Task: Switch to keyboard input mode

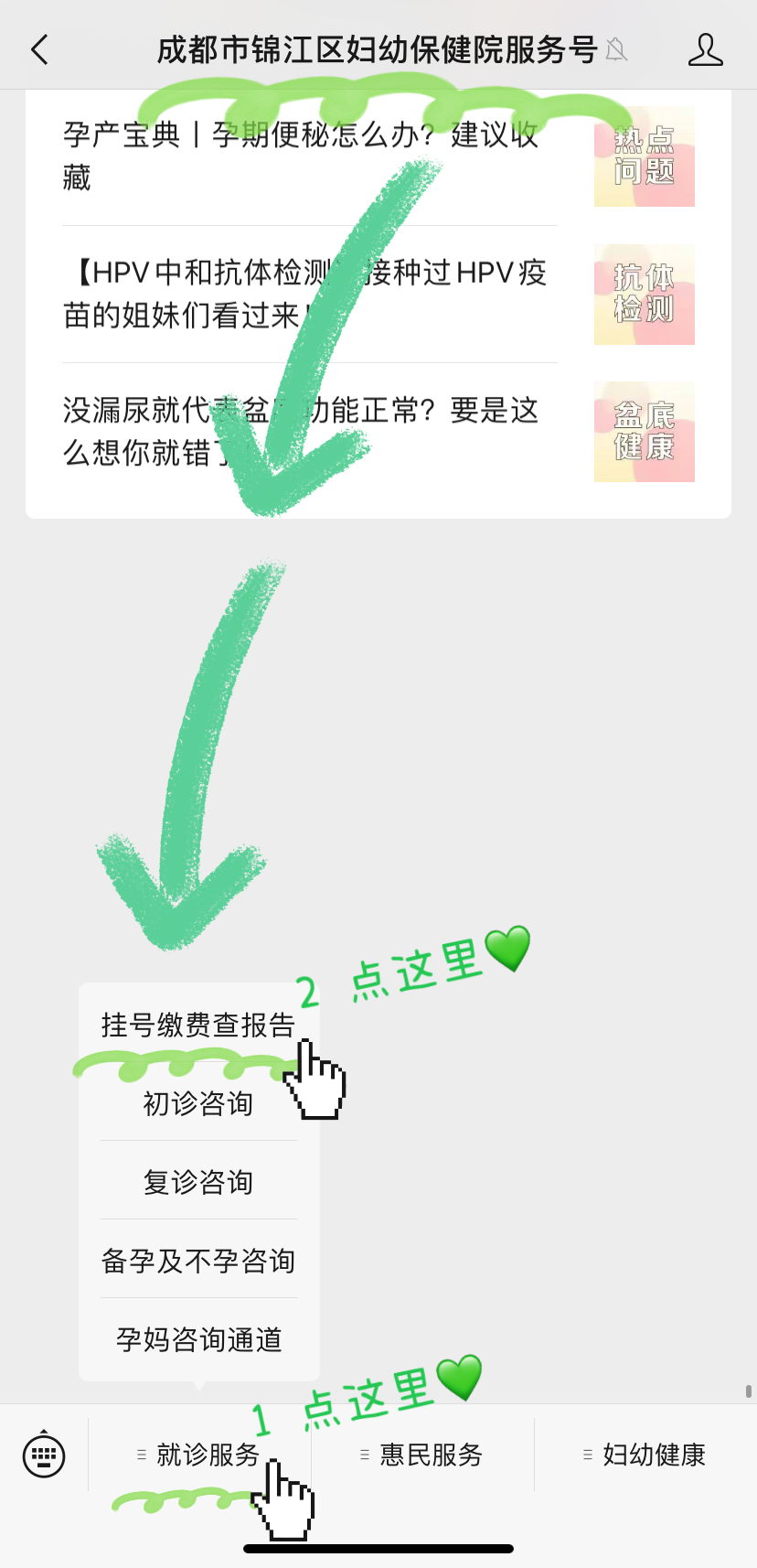Action: (x=44, y=1455)
